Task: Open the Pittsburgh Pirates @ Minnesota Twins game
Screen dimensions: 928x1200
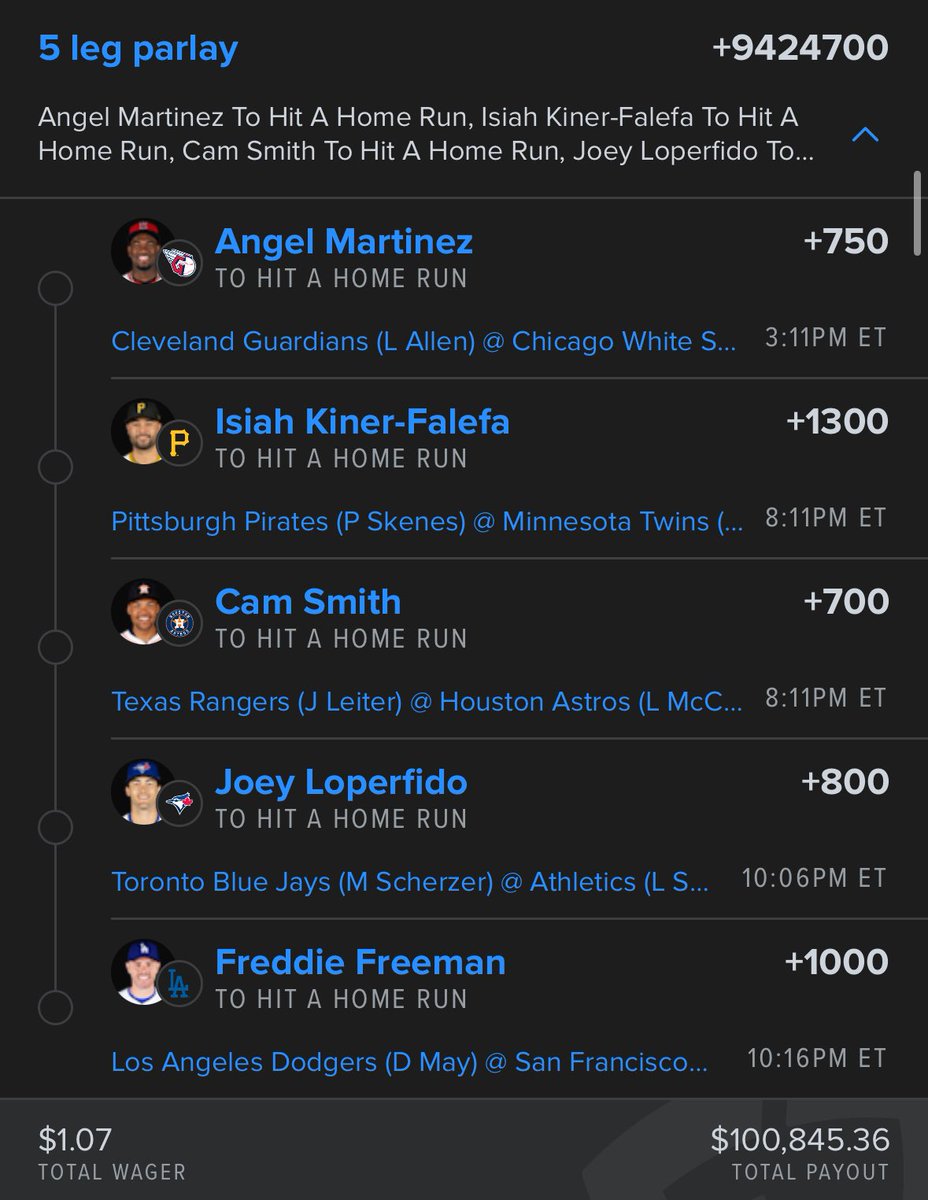Action: (427, 521)
